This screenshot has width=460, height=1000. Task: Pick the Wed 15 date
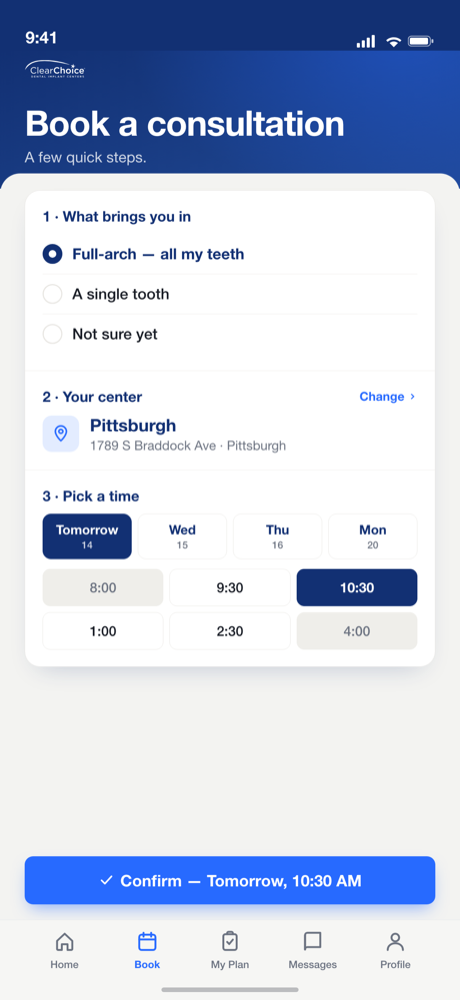click(182, 536)
